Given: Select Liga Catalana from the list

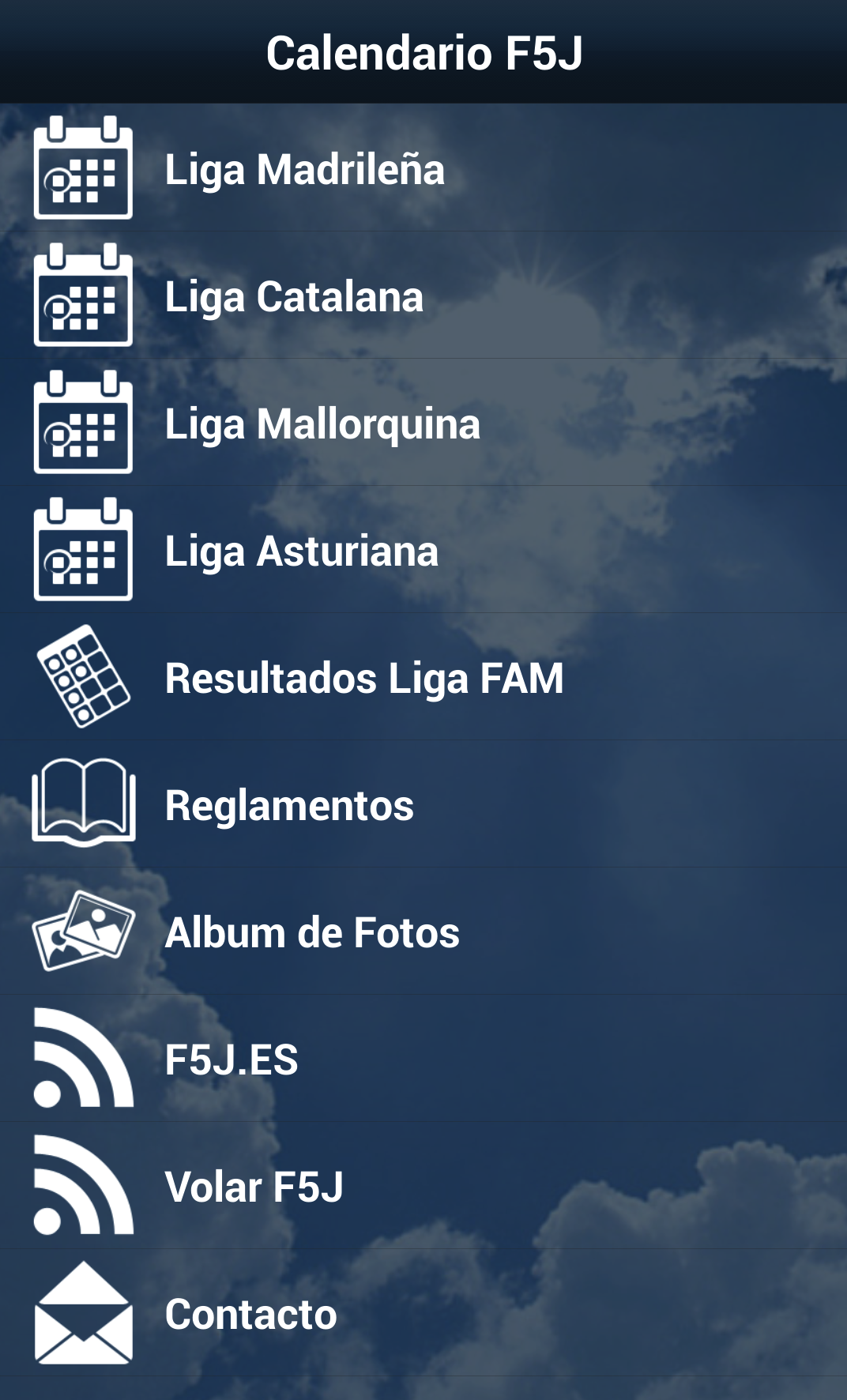Looking at the screenshot, I should click(294, 296).
